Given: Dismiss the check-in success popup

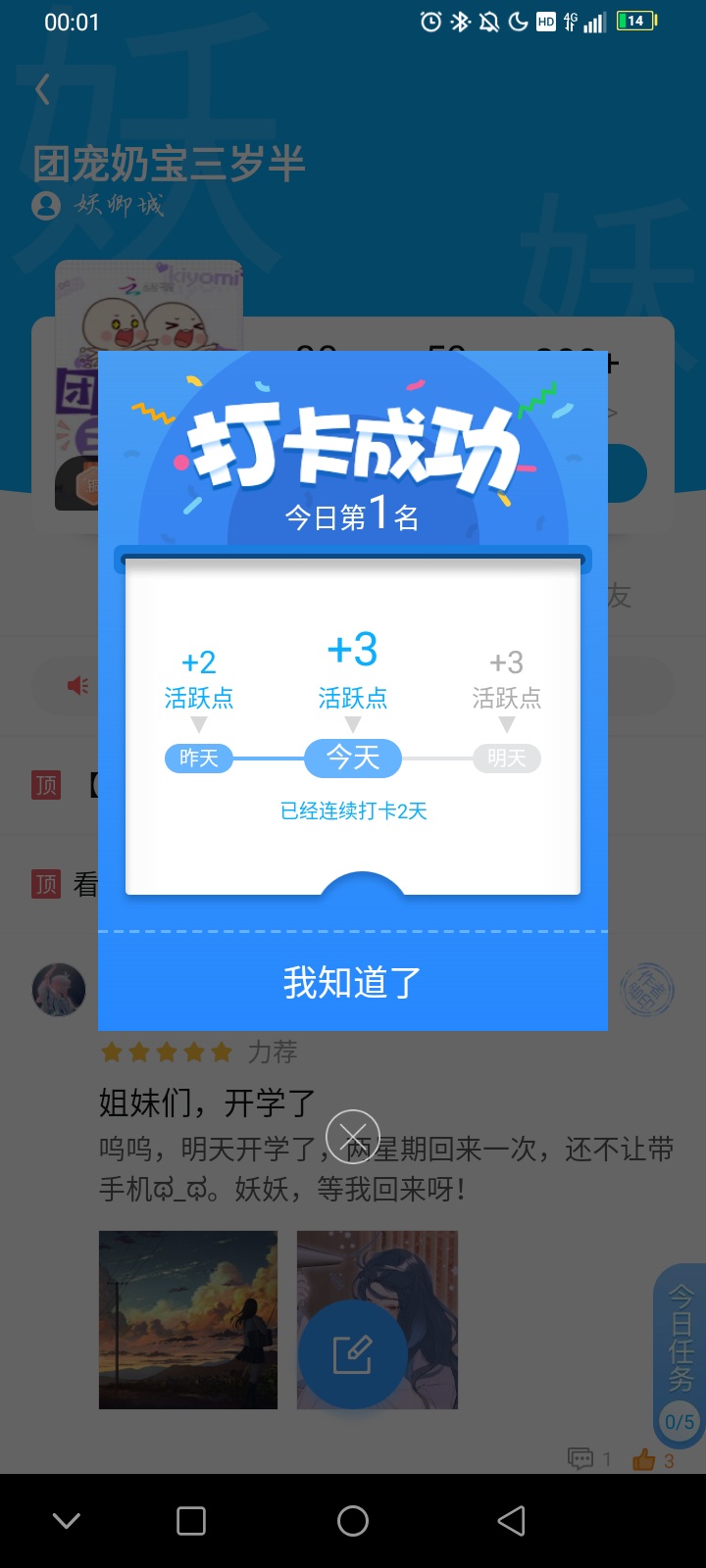Looking at the screenshot, I should point(353,1137).
